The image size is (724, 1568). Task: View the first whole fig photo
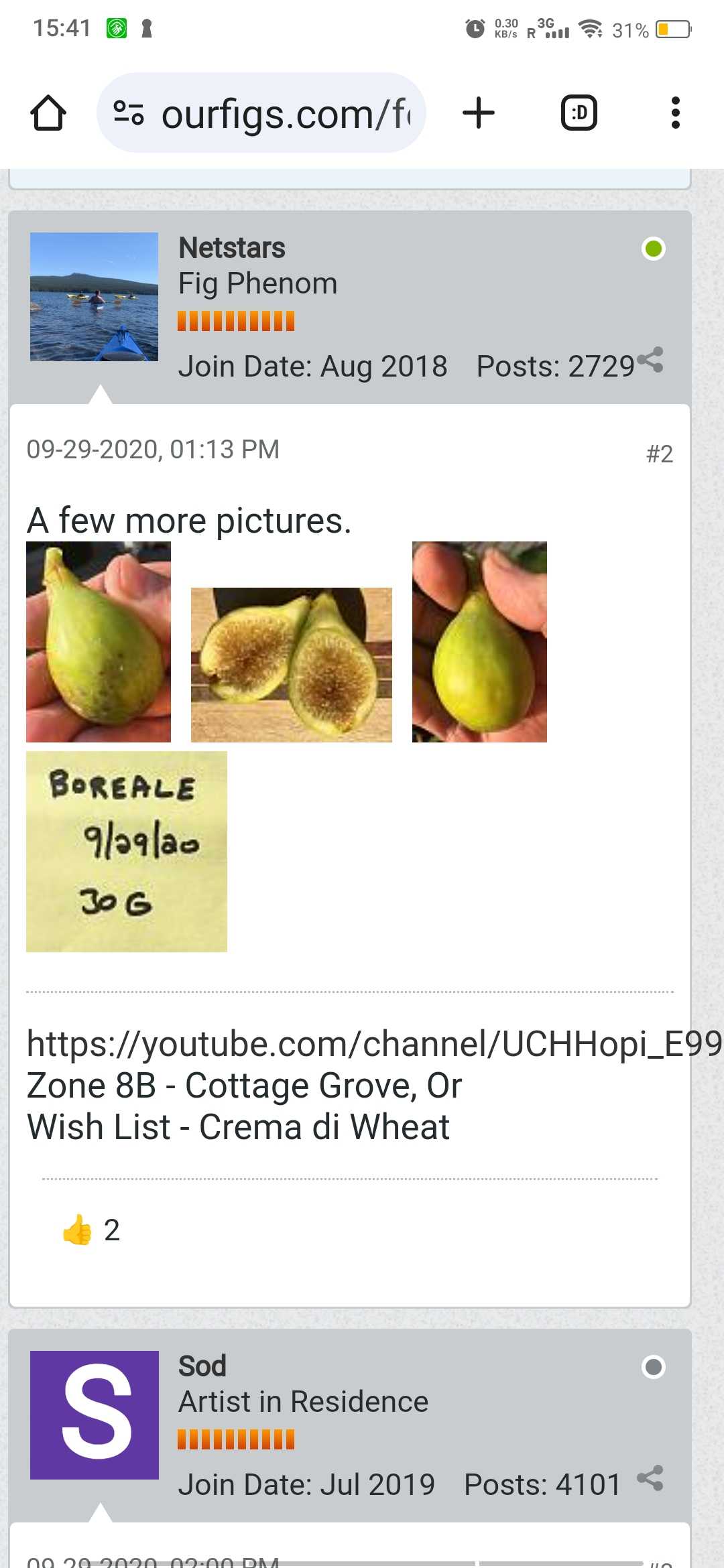click(x=99, y=642)
